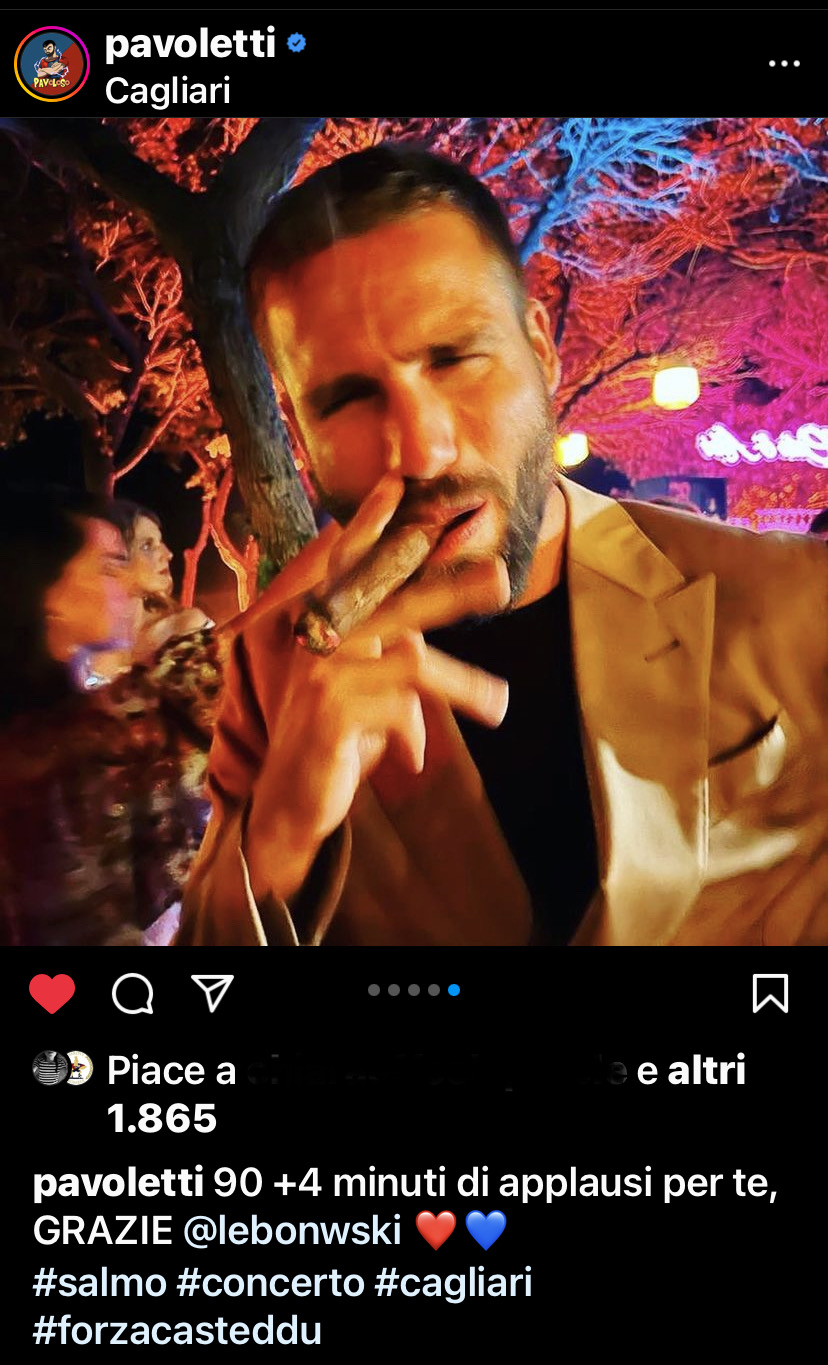The image size is (828, 1365).
Task: Open the three-dot post options menu
Action: [x=784, y=64]
